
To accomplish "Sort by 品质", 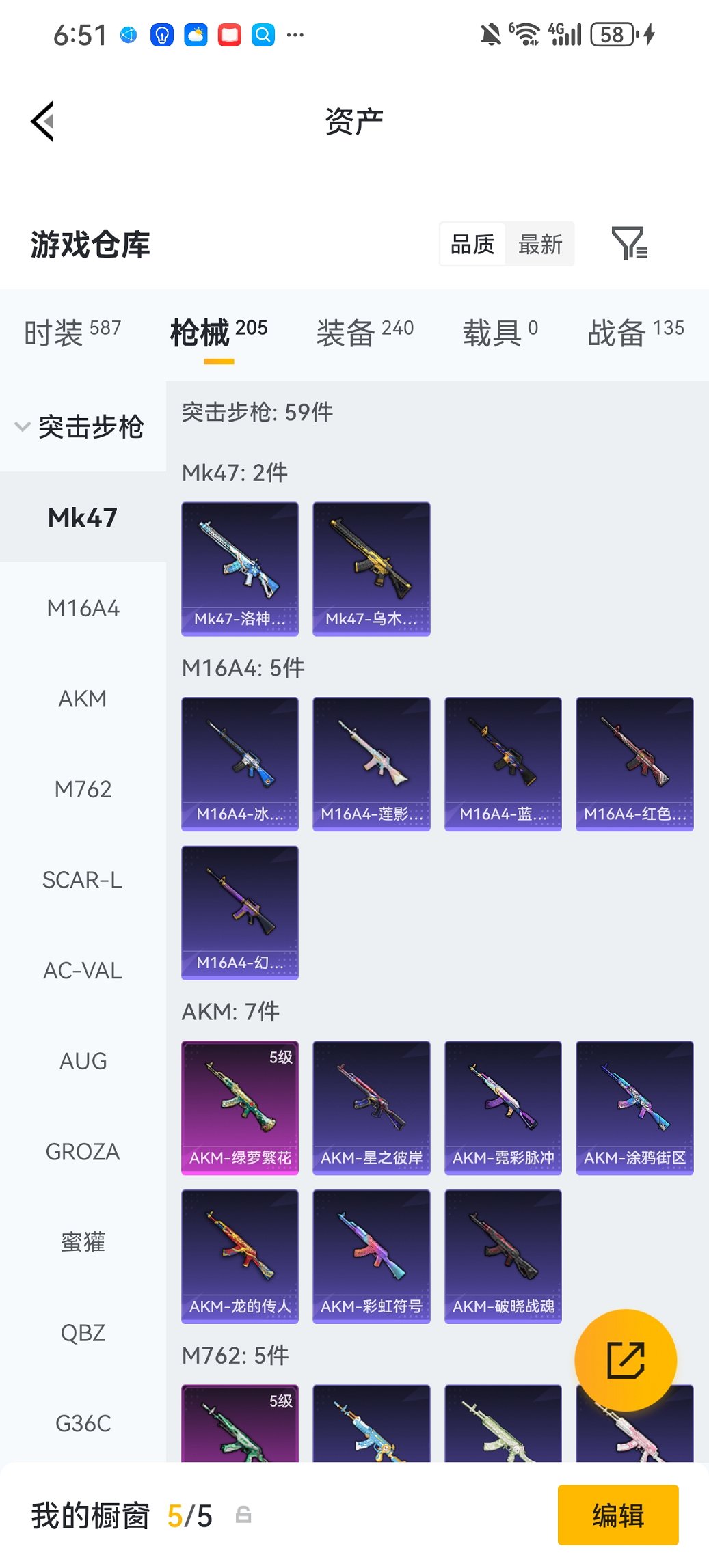I will (x=472, y=244).
